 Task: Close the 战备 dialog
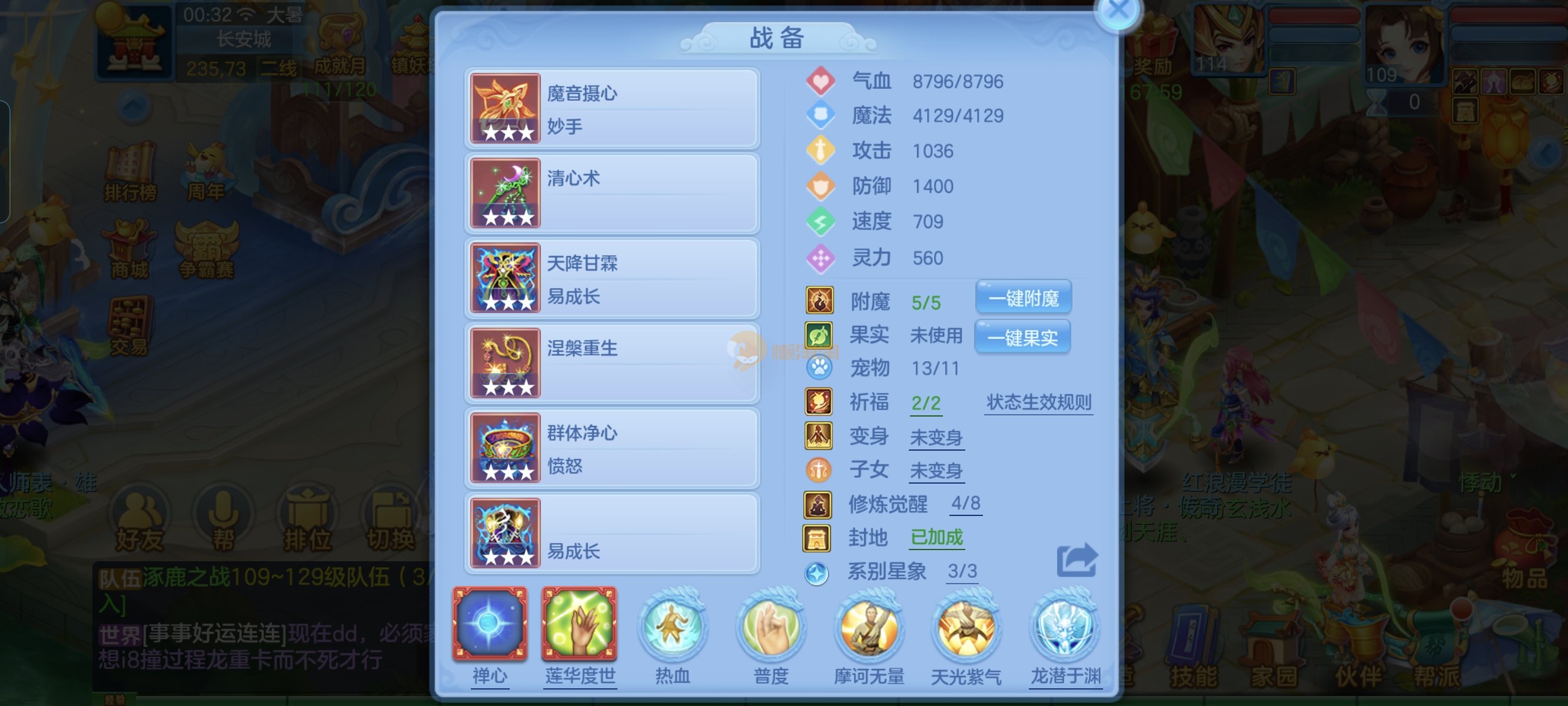click(1118, 11)
